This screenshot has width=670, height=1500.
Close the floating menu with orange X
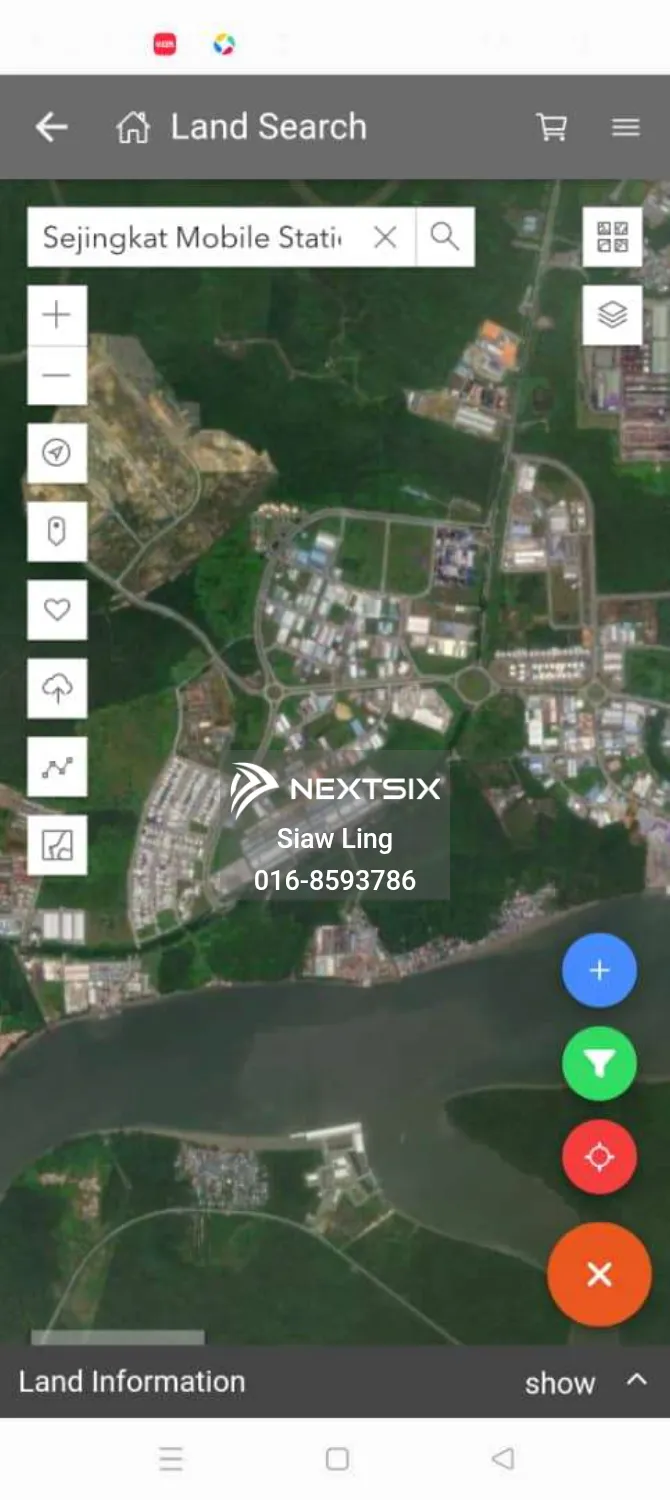599,1274
